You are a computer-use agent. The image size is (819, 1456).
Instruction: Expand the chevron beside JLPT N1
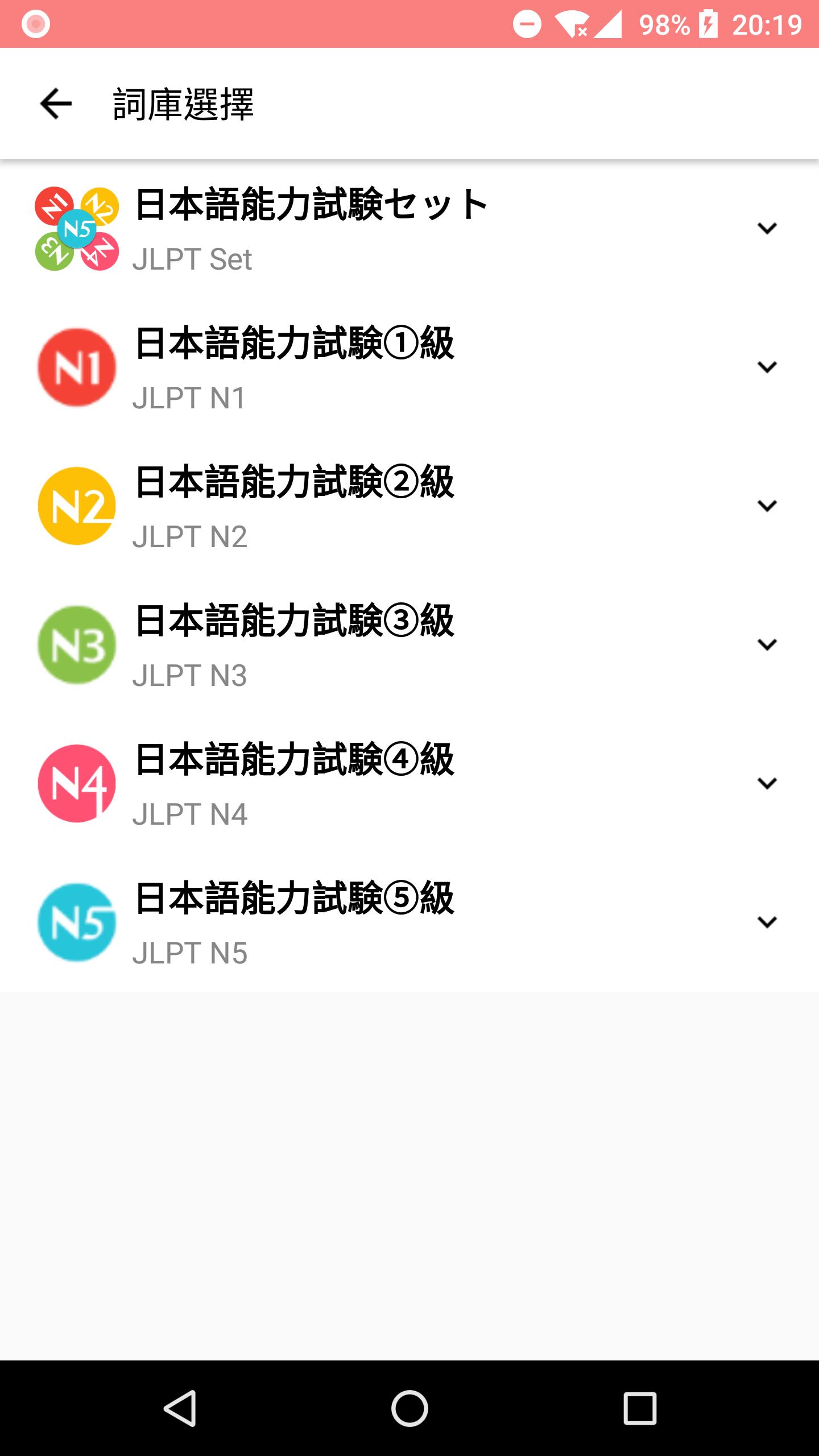pos(767,367)
